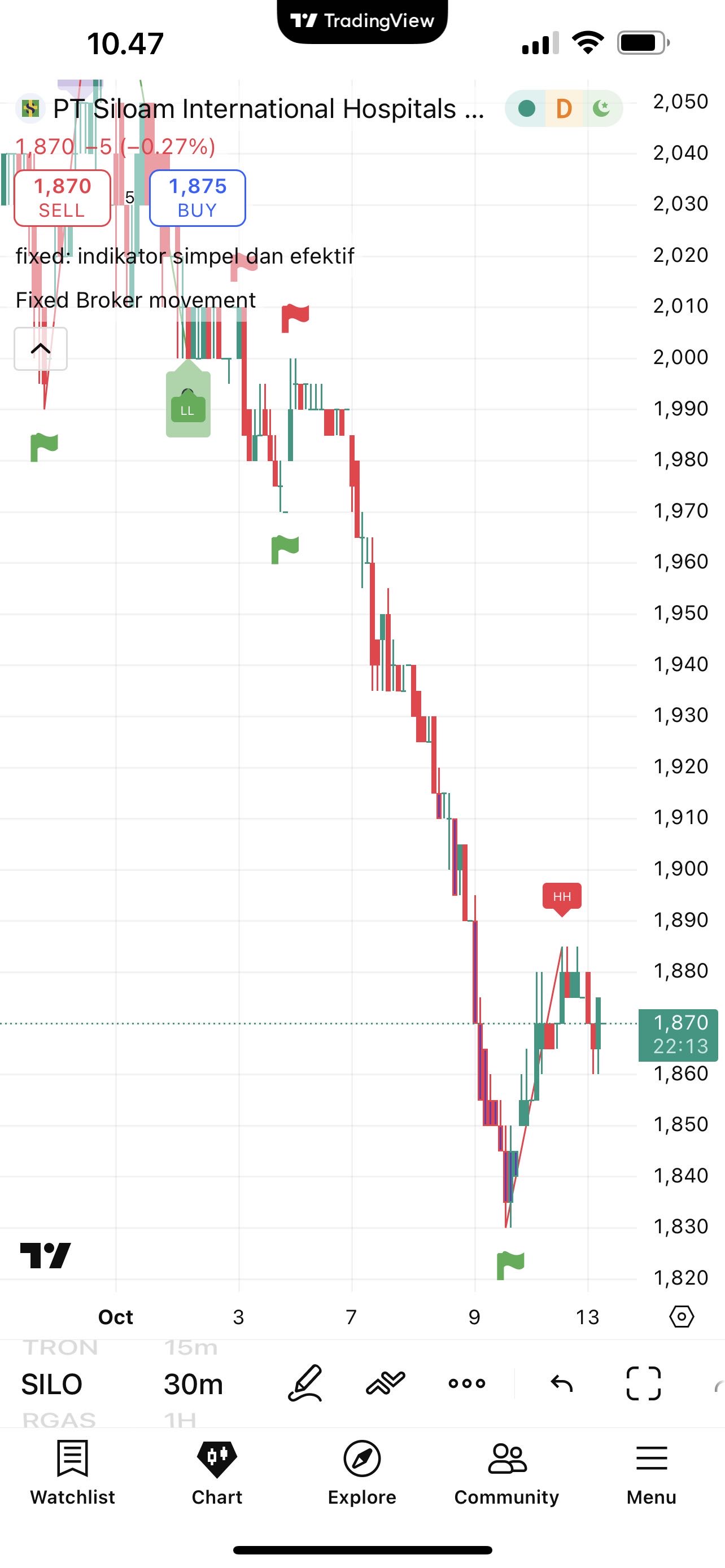This screenshot has height=1568, width=725.
Task: Open the drawing pencil tool
Action: click(x=304, y=1383)
